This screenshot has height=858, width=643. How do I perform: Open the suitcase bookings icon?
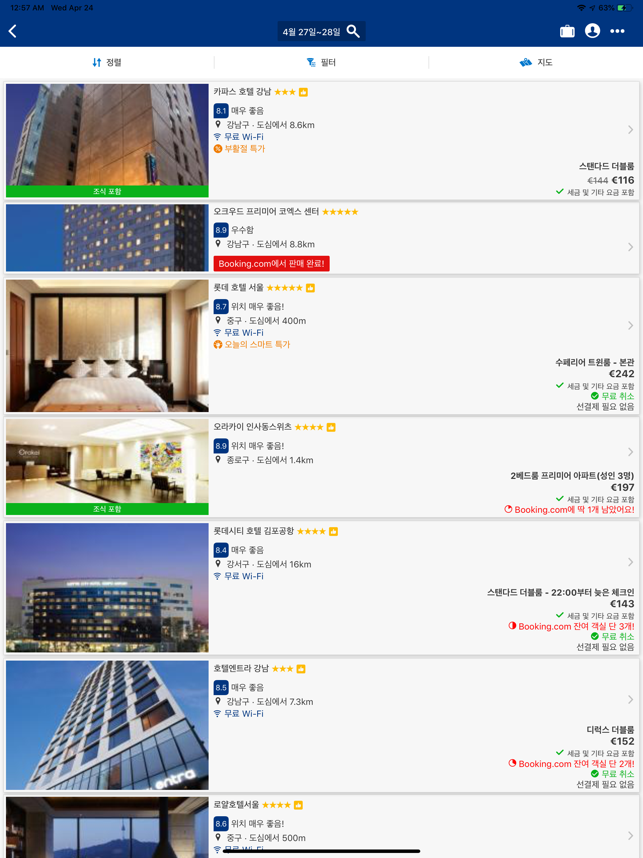click(567, 32)
